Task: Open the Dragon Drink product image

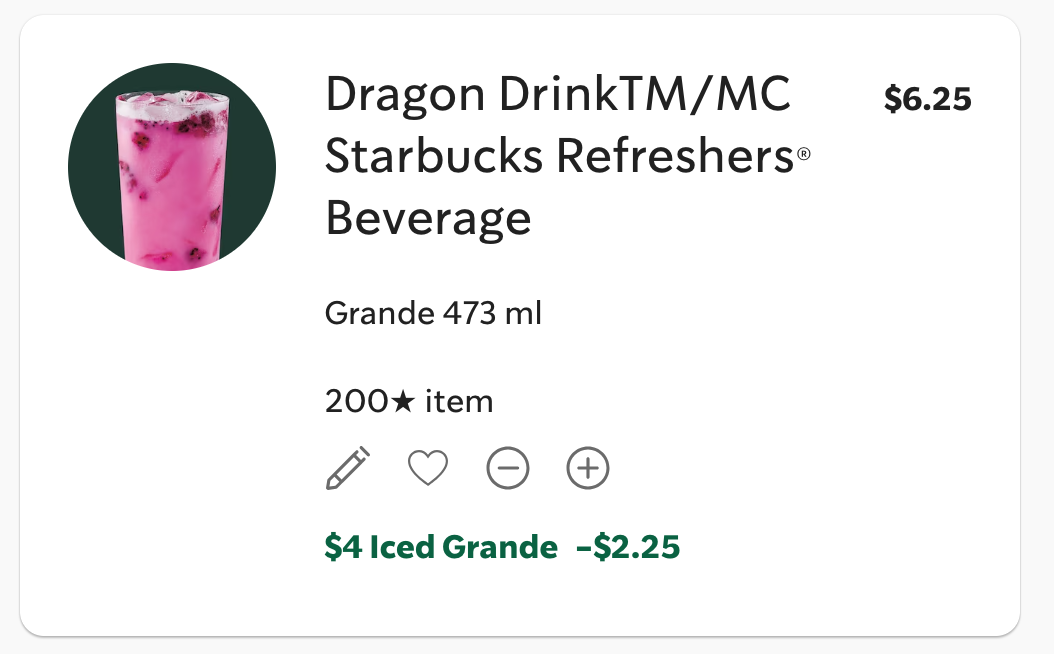Action: [x=172, y=167]
